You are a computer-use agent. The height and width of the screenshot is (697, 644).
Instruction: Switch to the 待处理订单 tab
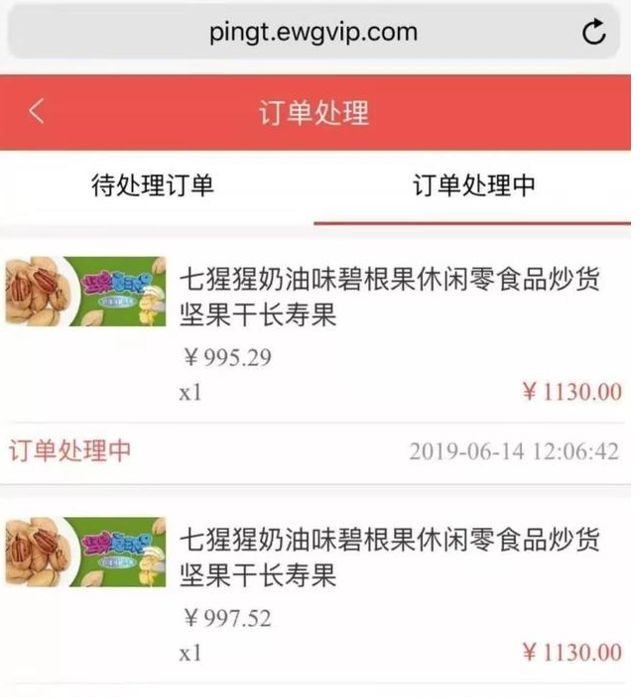coord(152,186)
